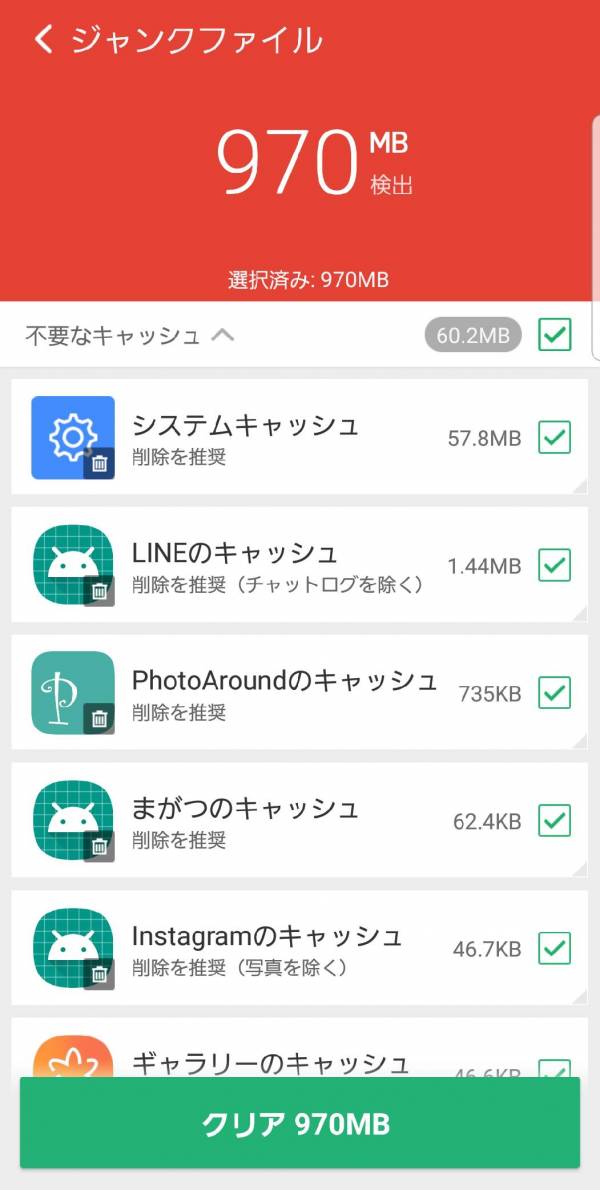Open the Instagramのキャッシュ row
The height and width of the screenshot is (1190, 600).
300,947
